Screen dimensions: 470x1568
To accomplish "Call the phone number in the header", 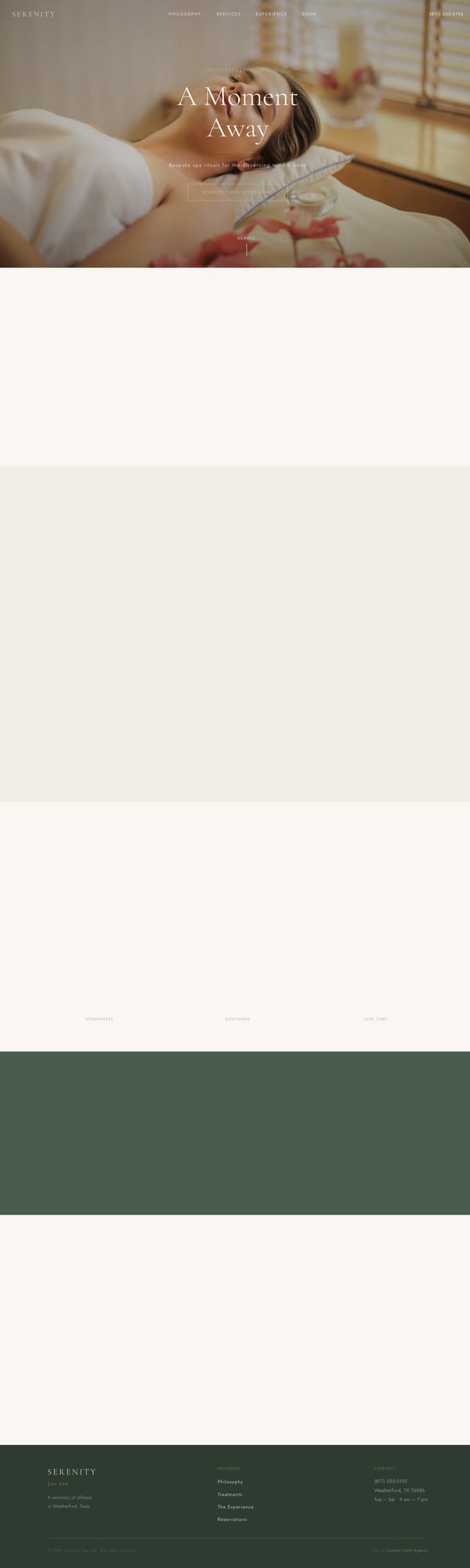I will coord(446,14).
